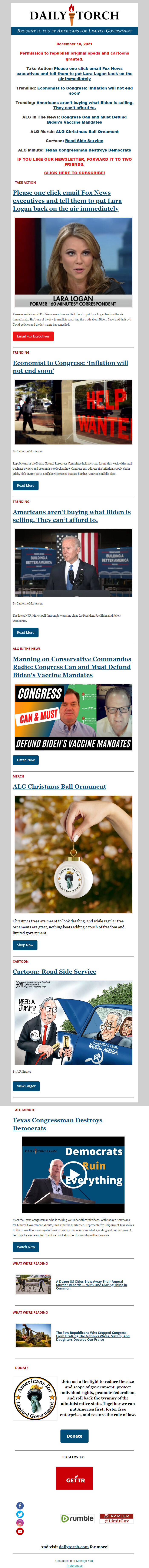149x1568 pixels.
Task: Open 'Economist to Congress' article headline link
Action: [x=70, y=366]
